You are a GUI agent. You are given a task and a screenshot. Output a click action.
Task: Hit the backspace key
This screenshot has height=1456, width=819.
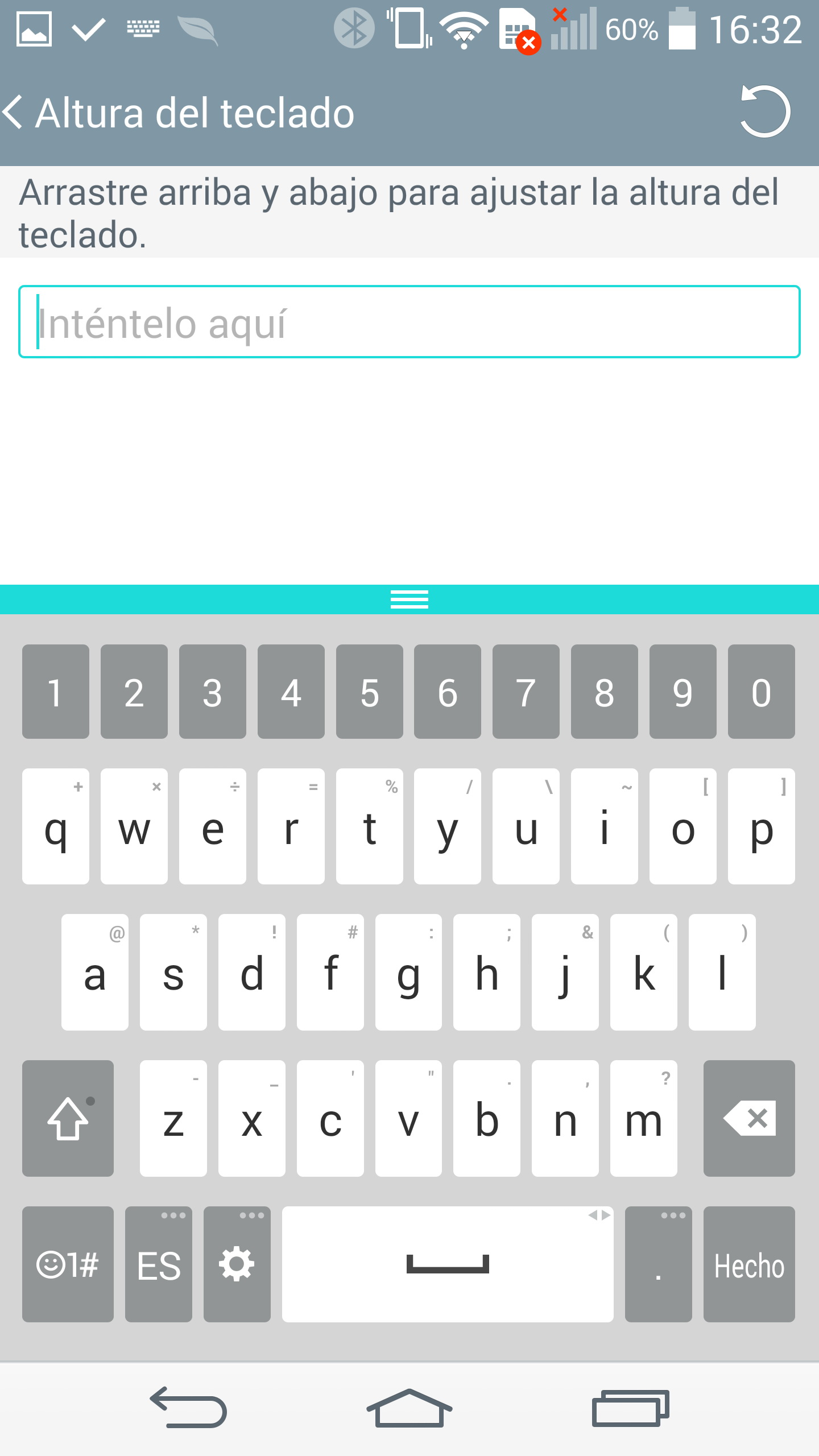749,1118
